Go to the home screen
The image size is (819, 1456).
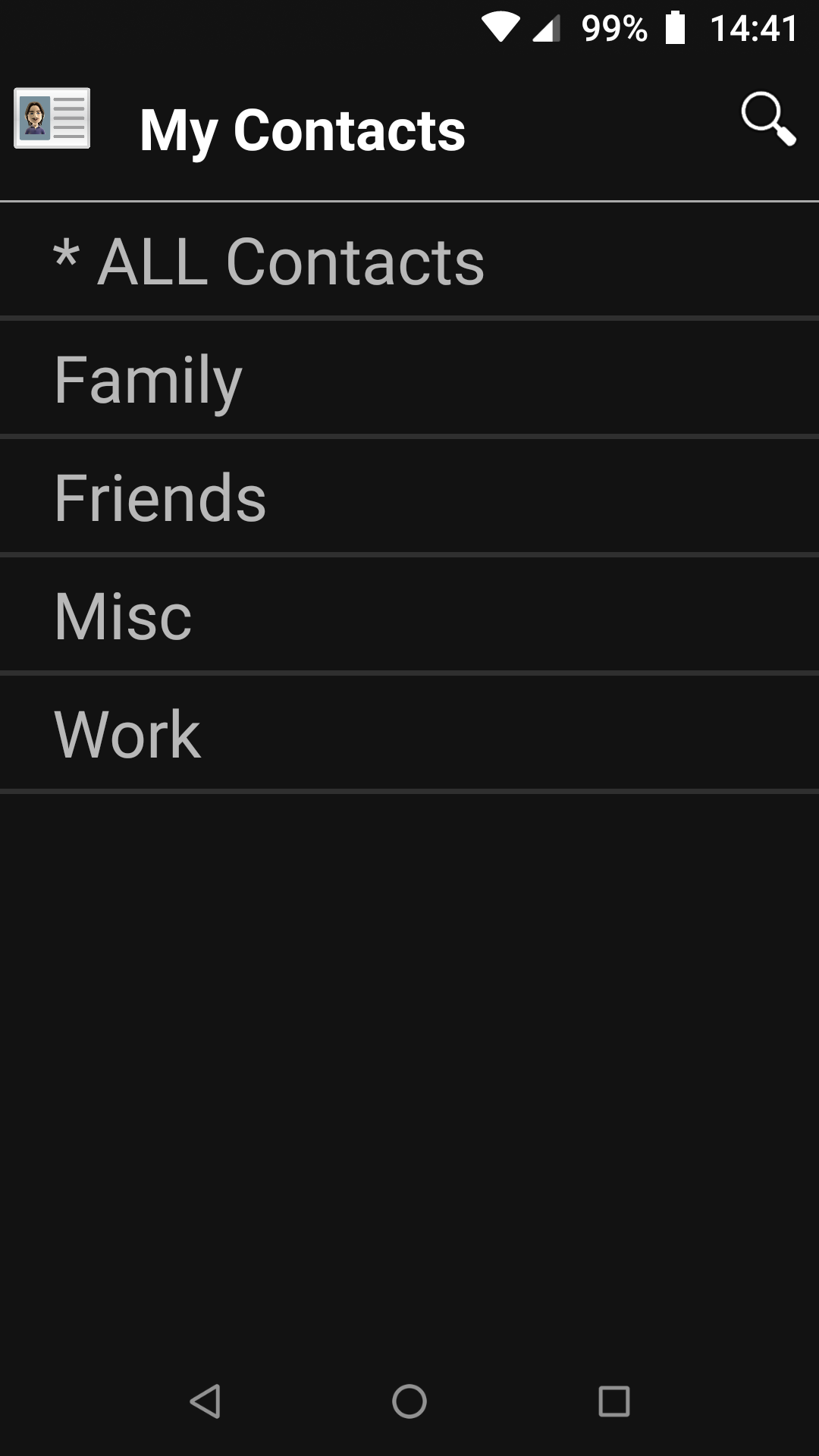click(409, 1401)
